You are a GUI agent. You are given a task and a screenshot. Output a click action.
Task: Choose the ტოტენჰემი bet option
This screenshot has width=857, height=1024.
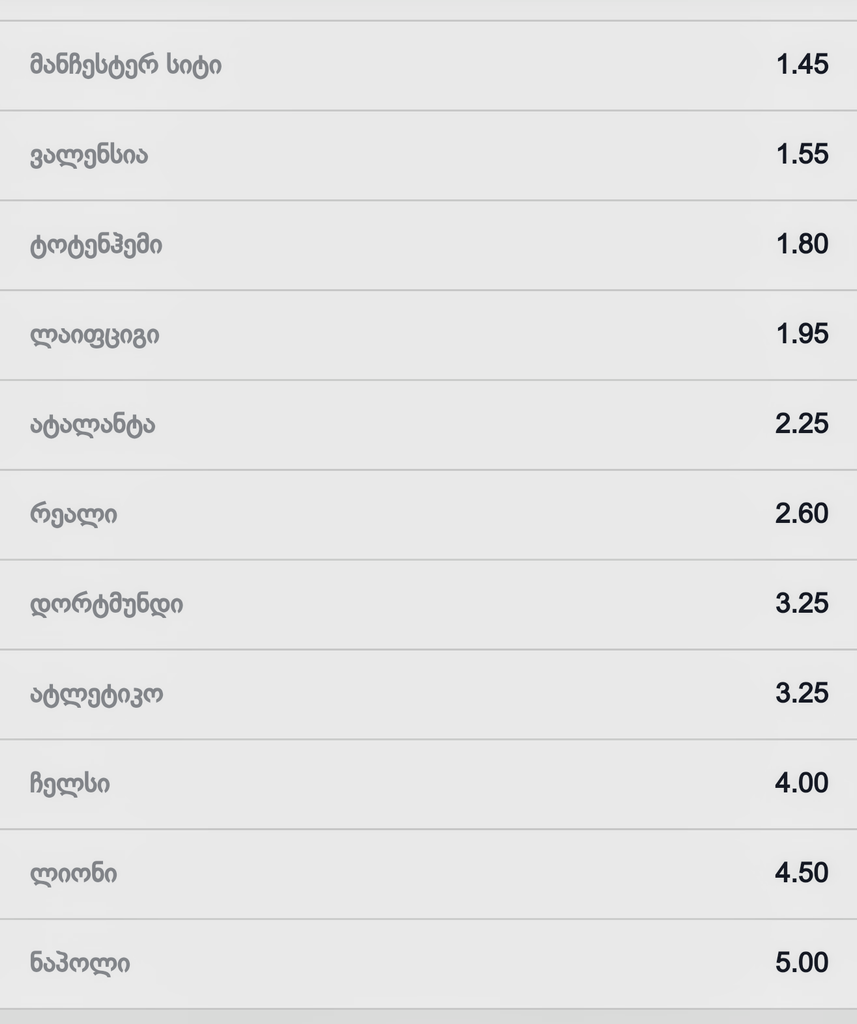(428, 245)
